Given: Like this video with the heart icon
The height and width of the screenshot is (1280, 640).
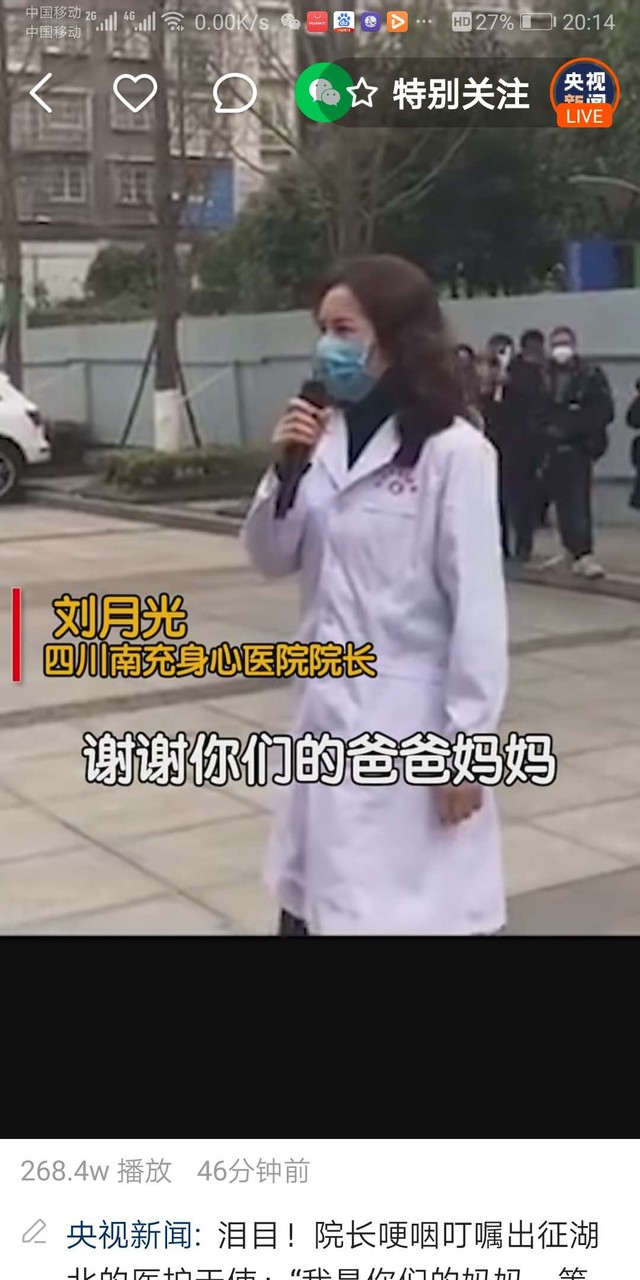Looking at the screenshot, I should coord(135,93).
